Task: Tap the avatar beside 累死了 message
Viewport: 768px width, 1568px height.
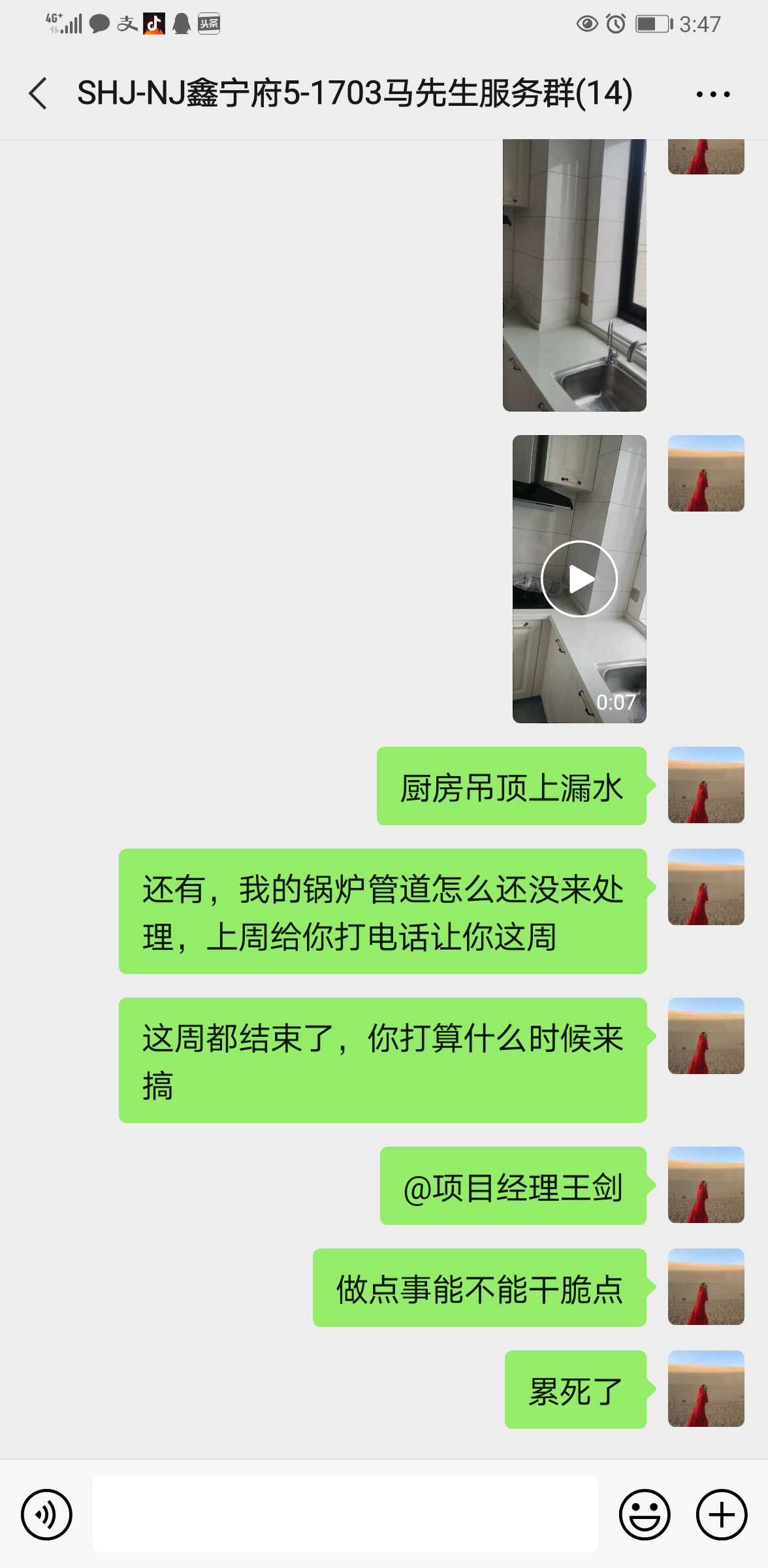Action: [706, 1388]
